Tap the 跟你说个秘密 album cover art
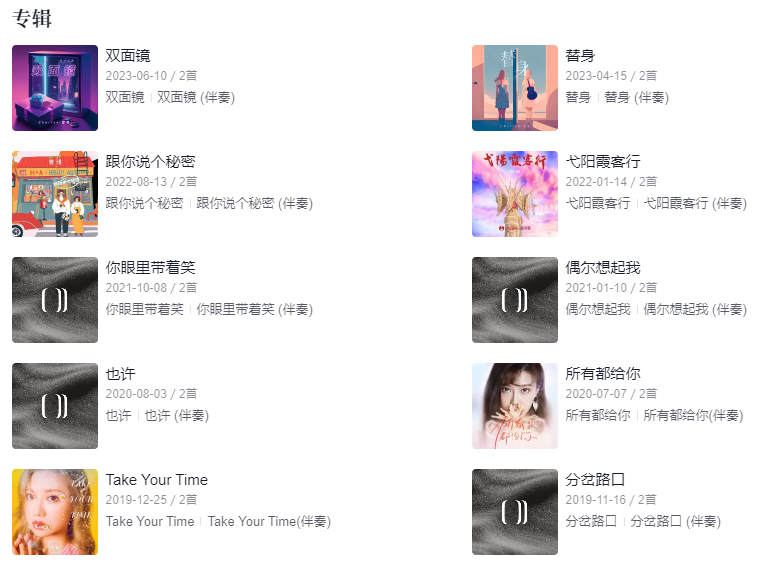 pos(55,194)
